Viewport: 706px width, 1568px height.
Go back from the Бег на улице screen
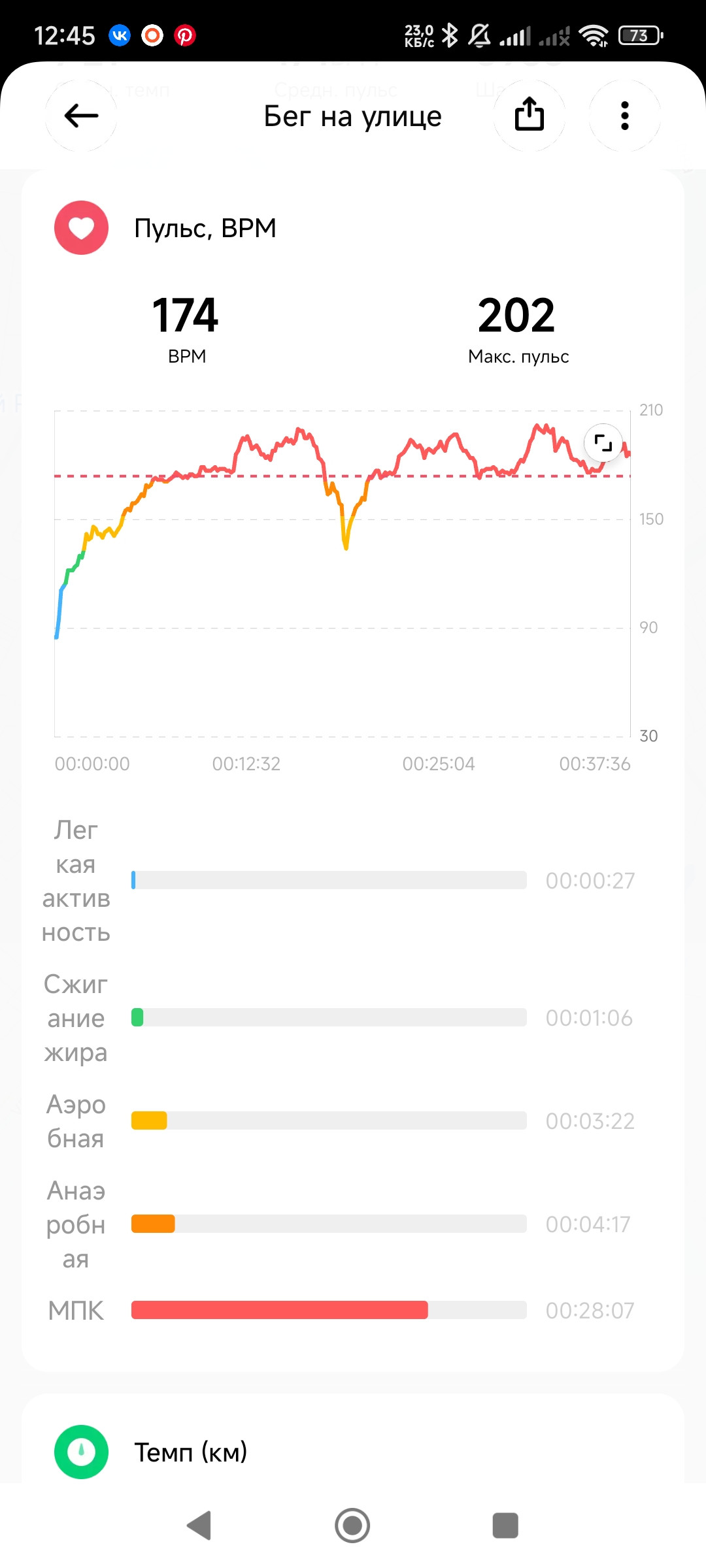(x=81, y=116)
